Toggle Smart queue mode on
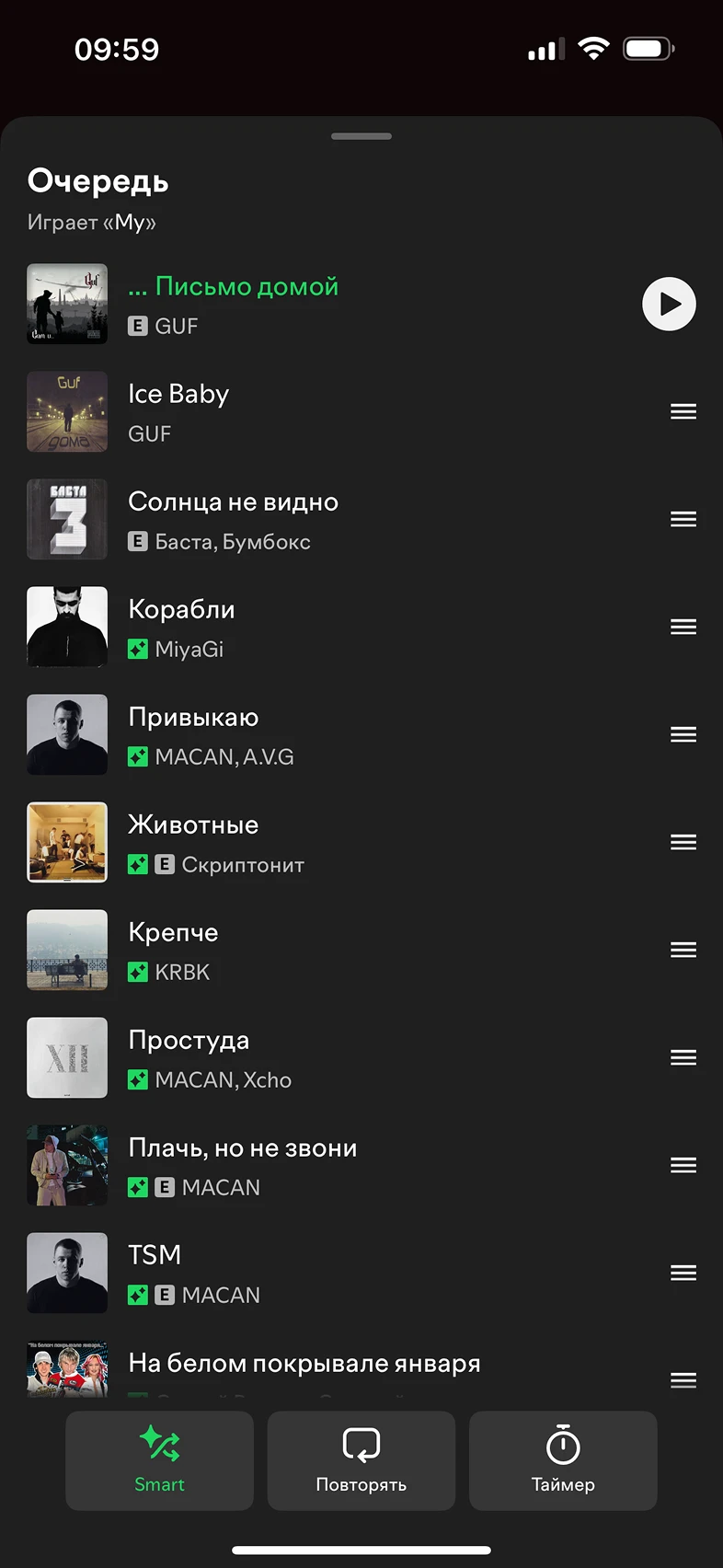The width and height of the screenshot is (723, 1568). 159,1461
